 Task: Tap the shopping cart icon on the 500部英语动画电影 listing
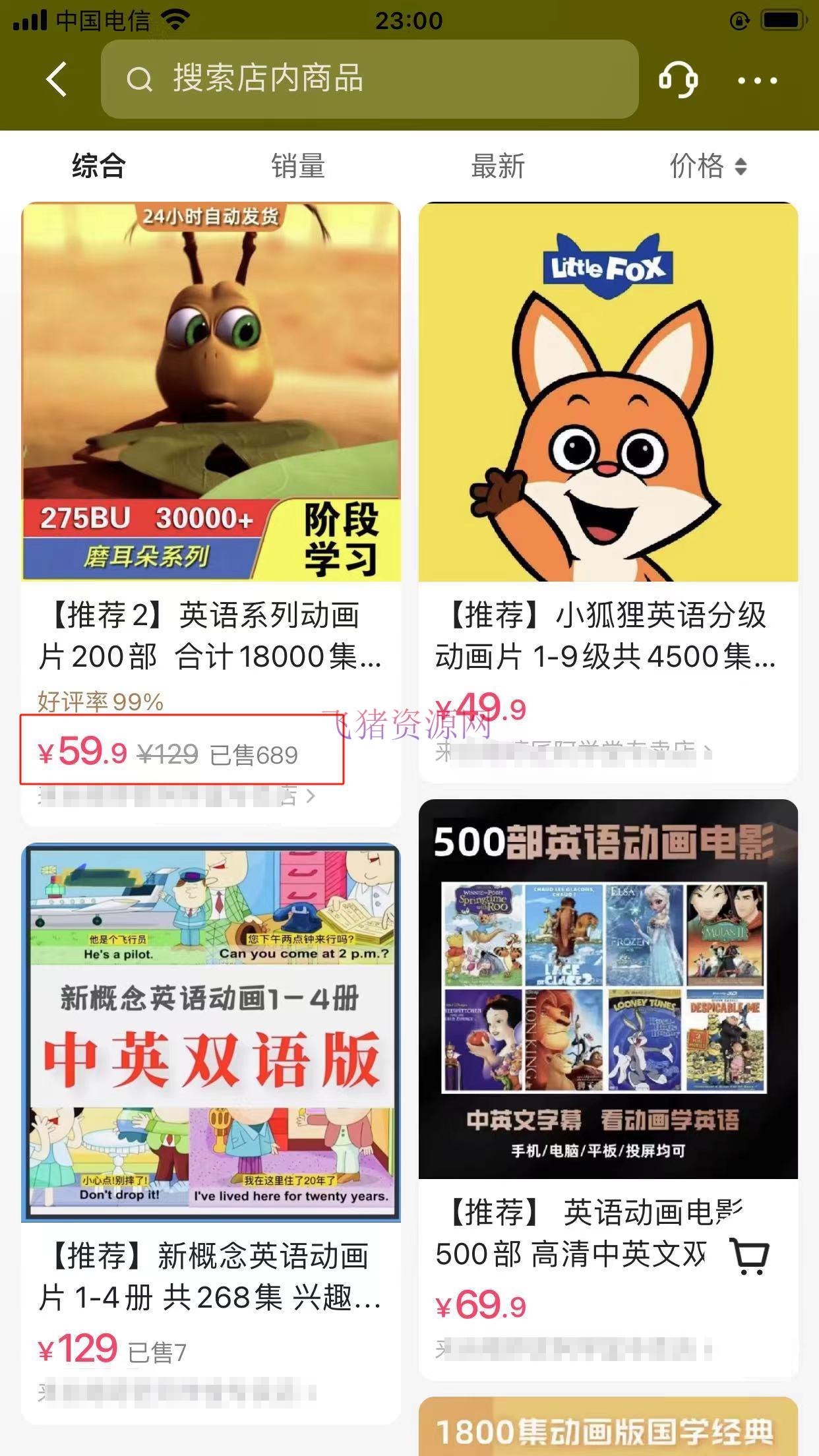coord(749,1257)
